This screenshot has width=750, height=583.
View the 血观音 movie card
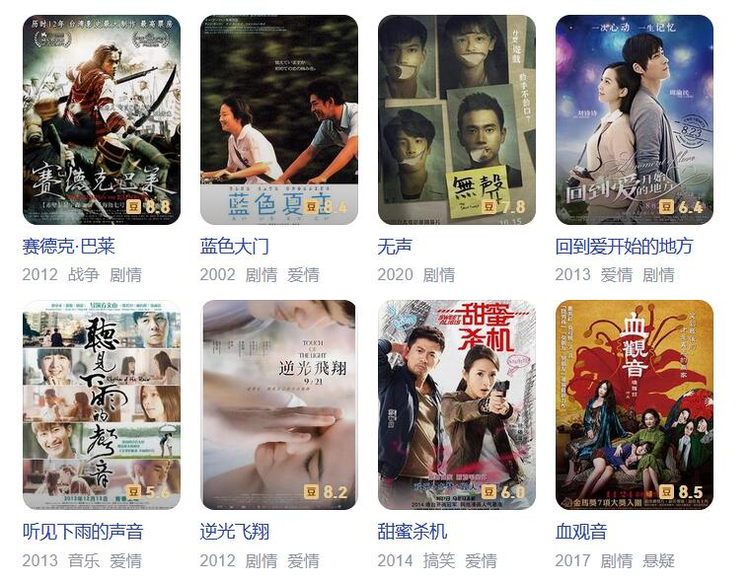[634, 405]
